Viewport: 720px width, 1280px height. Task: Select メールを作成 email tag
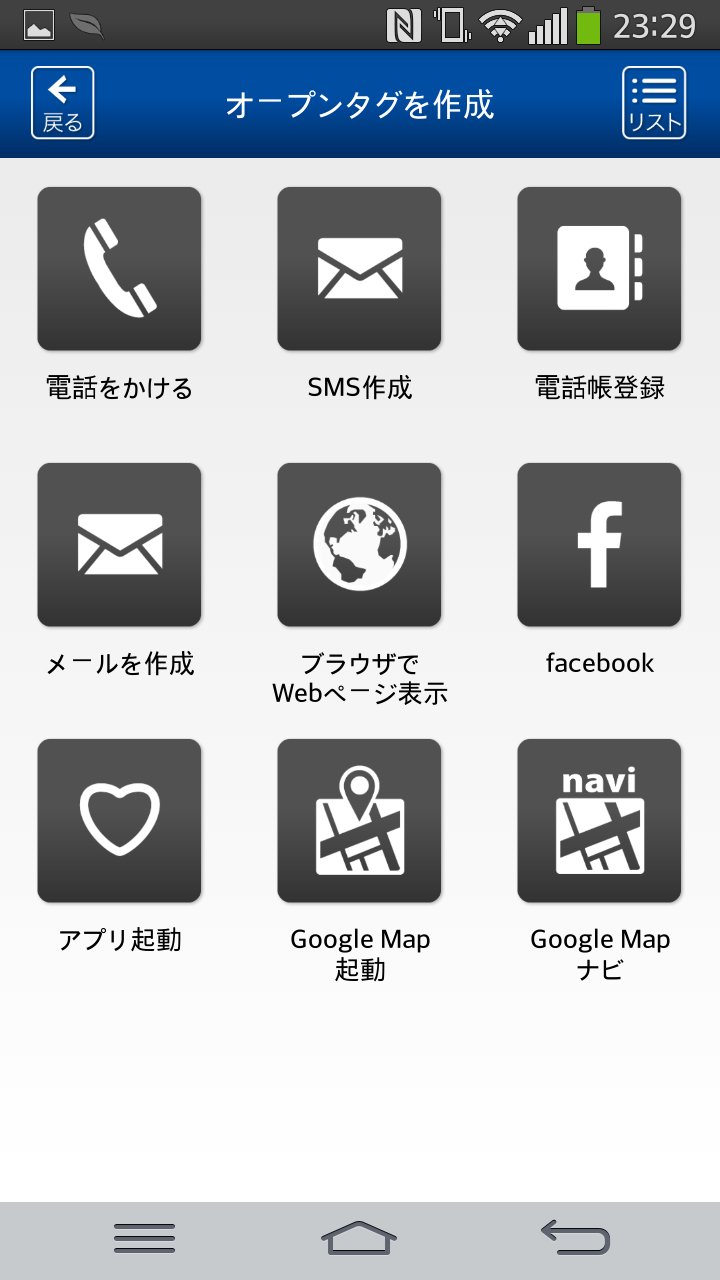tap(120, 545)
